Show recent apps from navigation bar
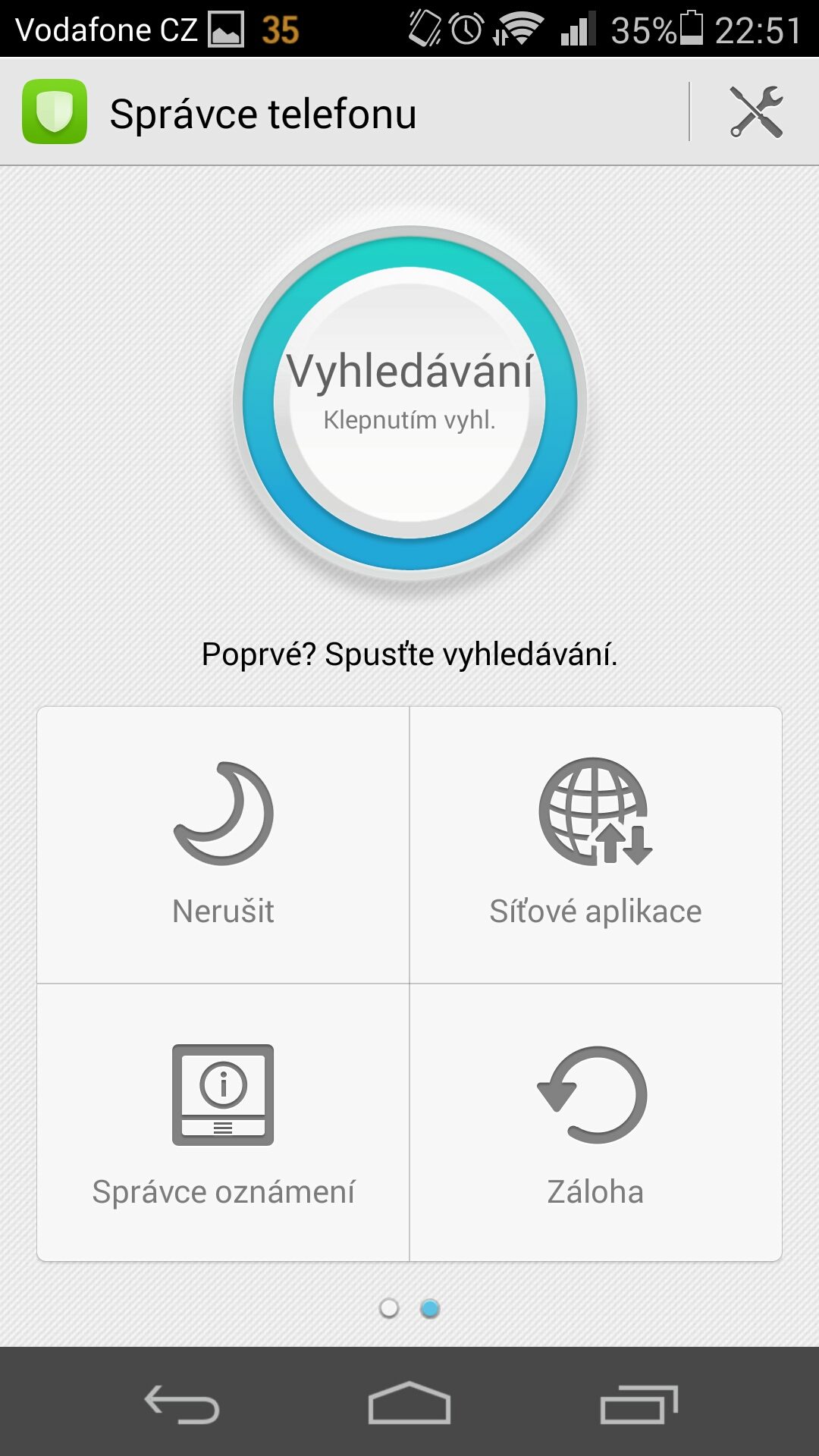Screen dimensions: 819x1456 point(639,1404)
